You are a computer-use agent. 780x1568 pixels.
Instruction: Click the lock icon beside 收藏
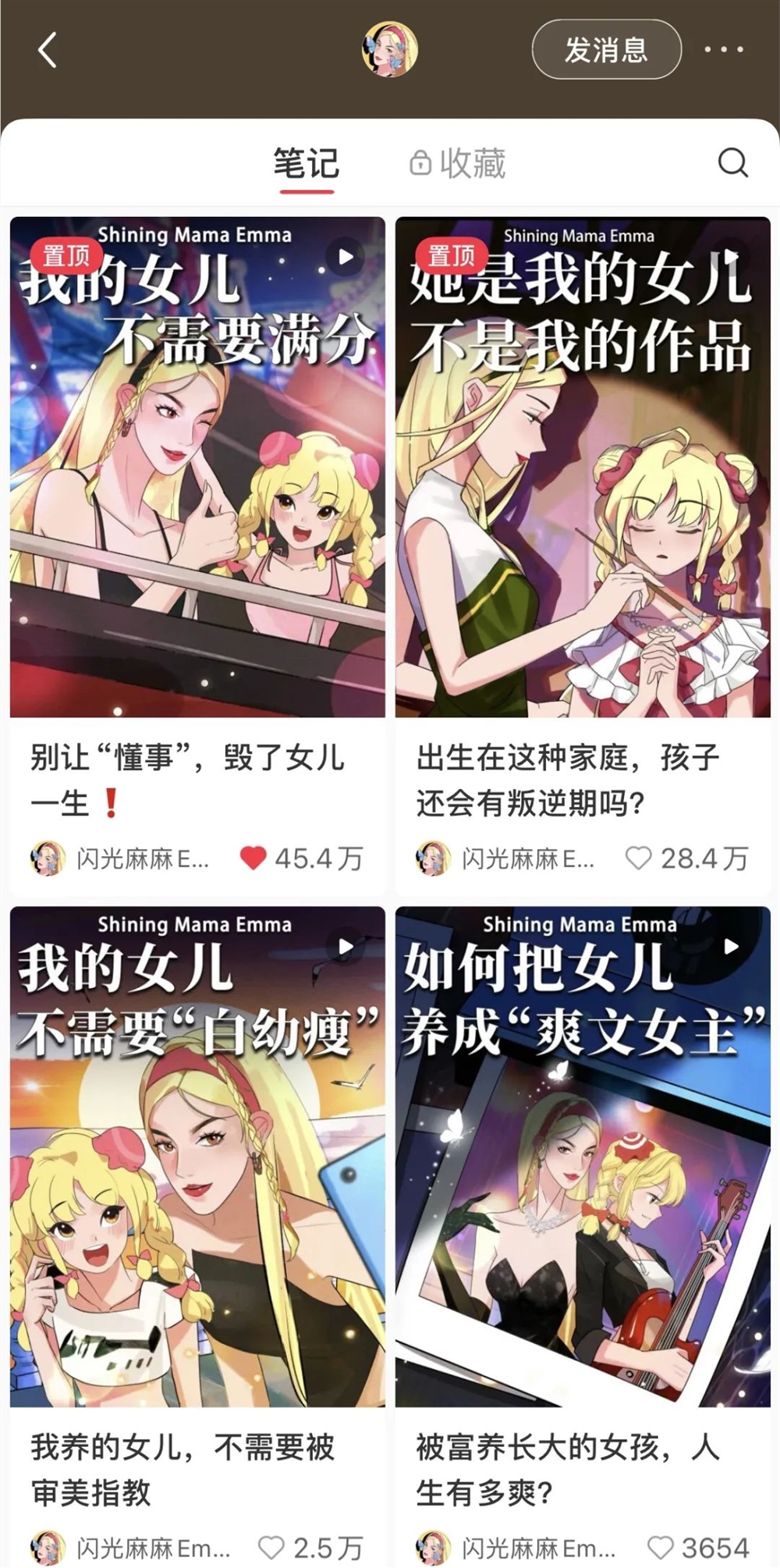pyautogui.click(x=421, y=163)
